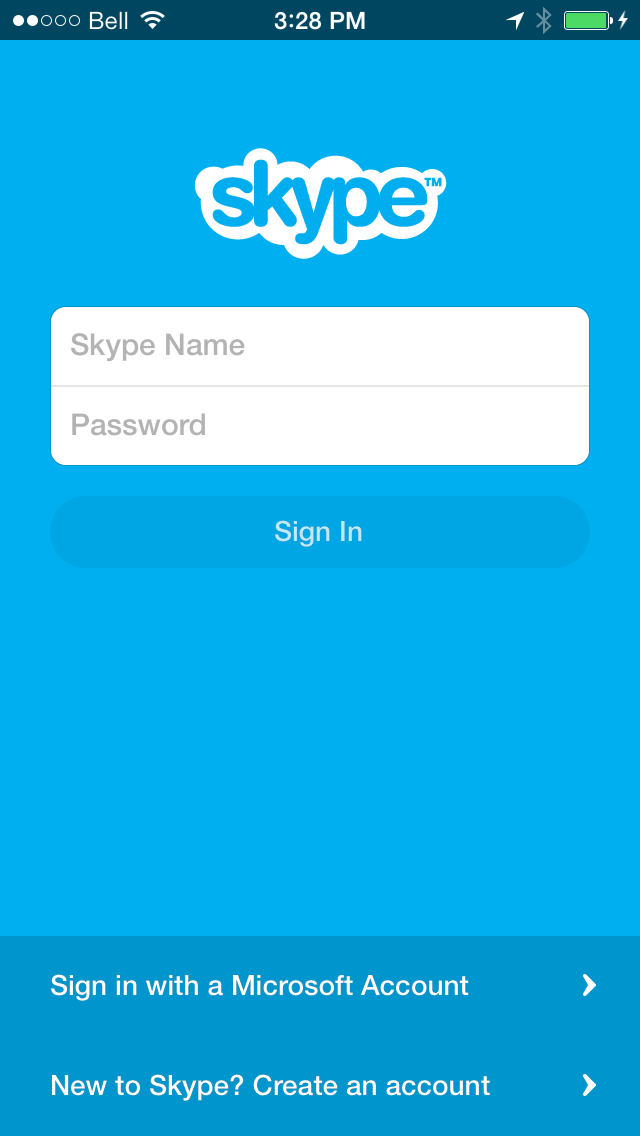Screen dimensions: 640x1136
Task: Open New to Skype? Create an account
Action: 320,1085
